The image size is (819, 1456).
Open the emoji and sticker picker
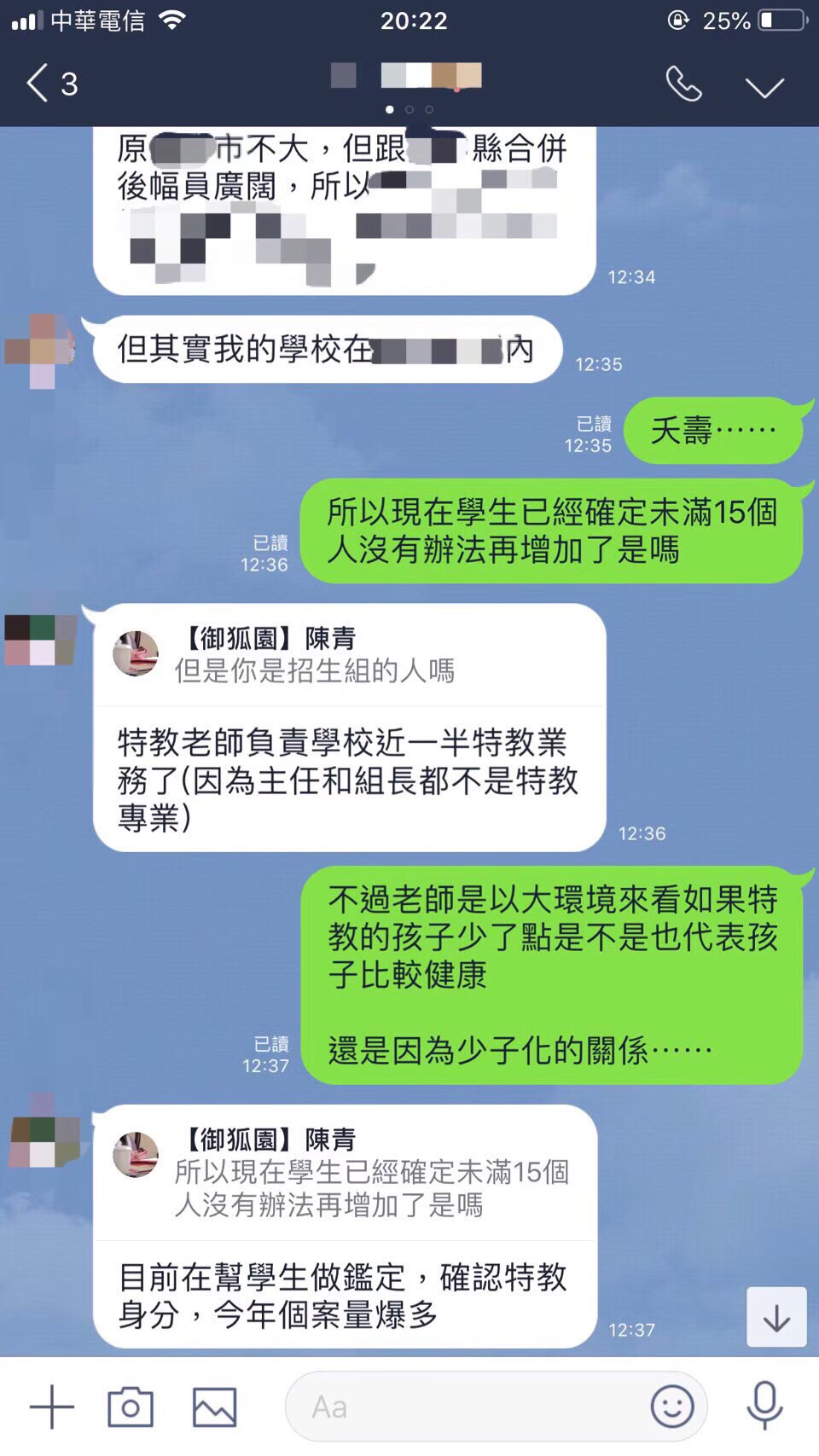[x=671, y=1407]
